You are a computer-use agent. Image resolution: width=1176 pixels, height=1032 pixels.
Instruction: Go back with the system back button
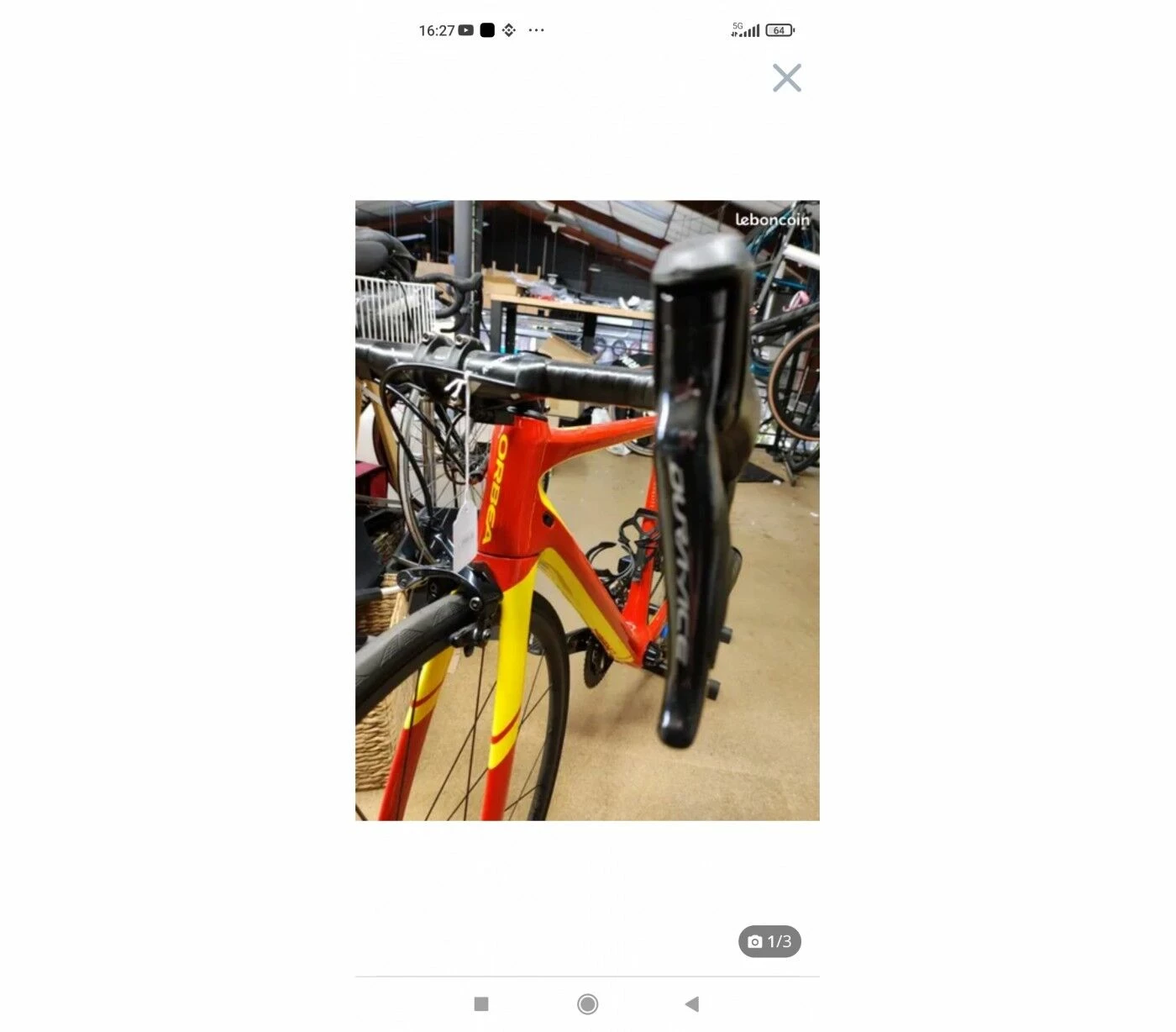coord(691,1003)
